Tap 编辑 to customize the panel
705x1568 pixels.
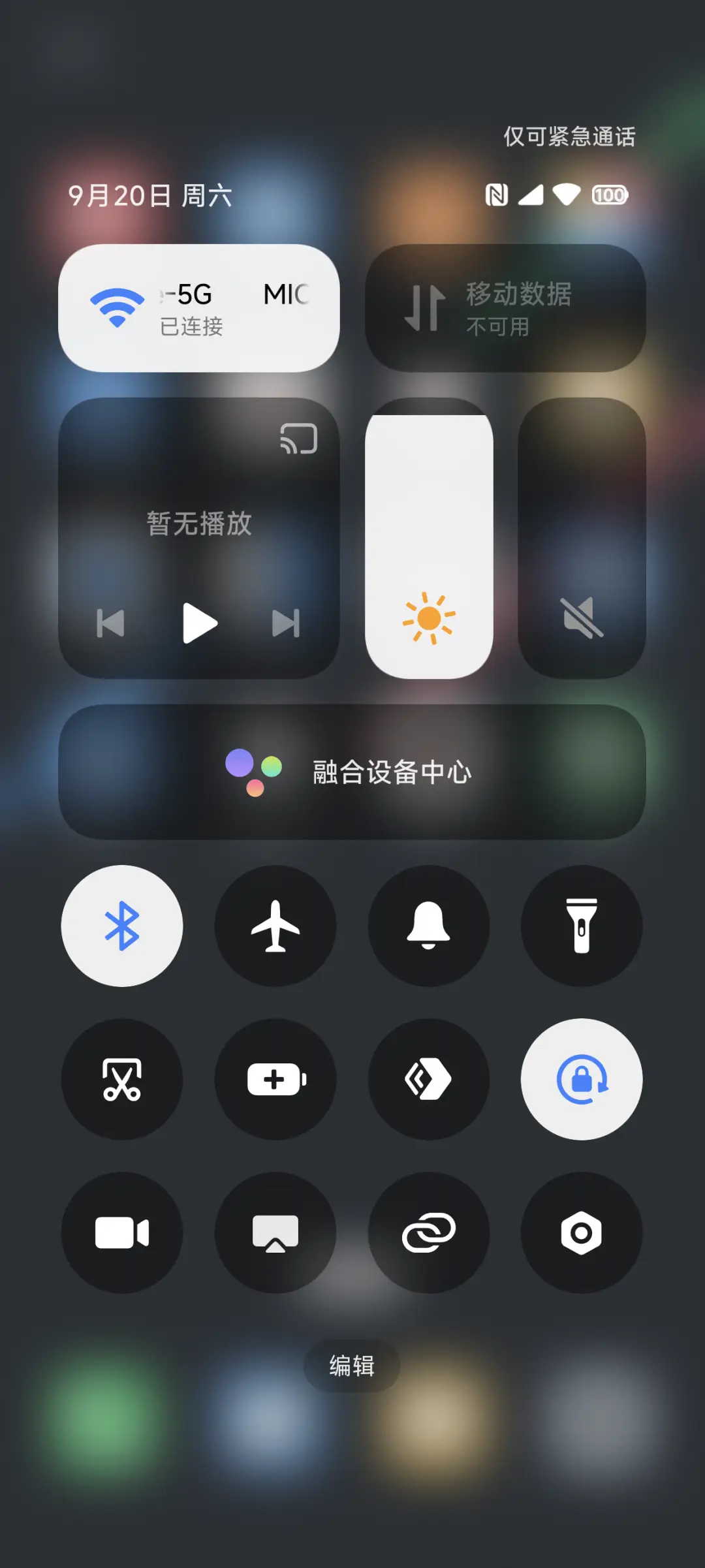[x=351, y=1367]
